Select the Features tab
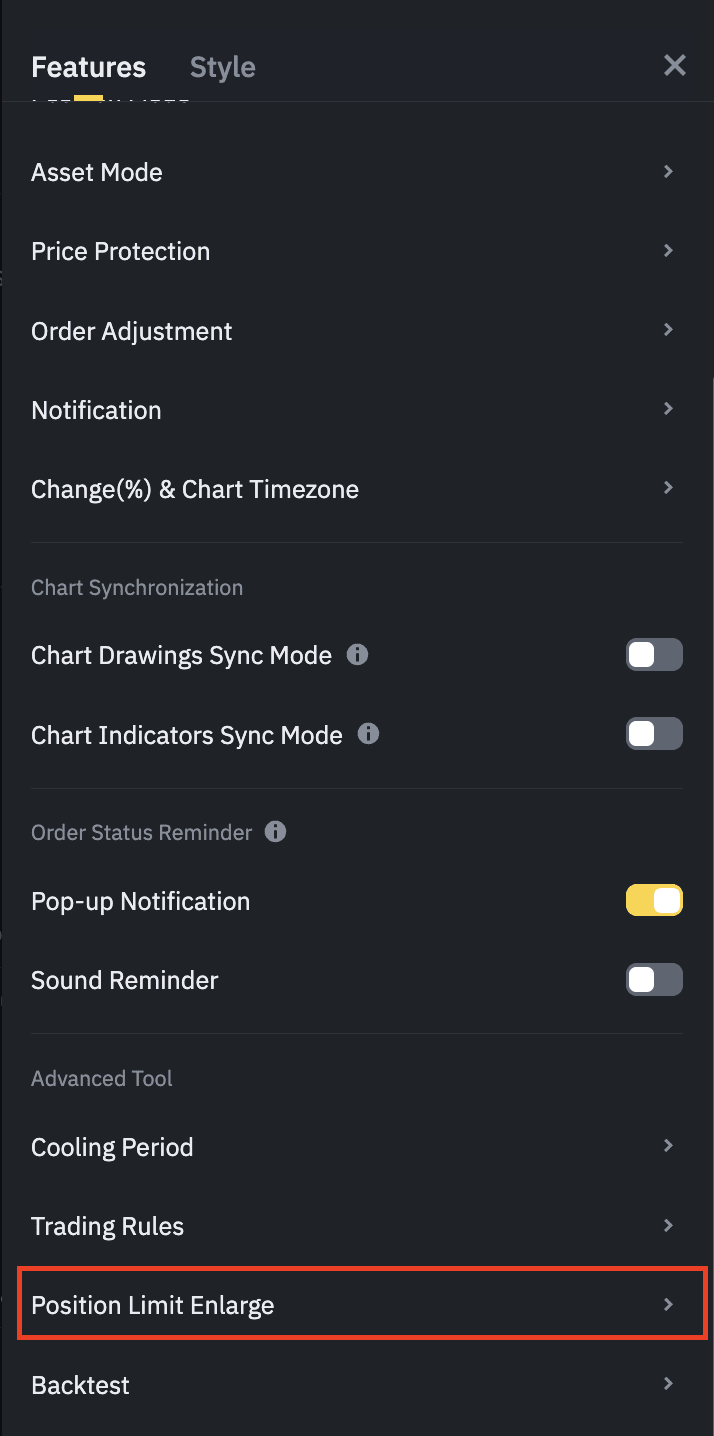Viewport: 714px width, 1436px height. tap(88, 67)
